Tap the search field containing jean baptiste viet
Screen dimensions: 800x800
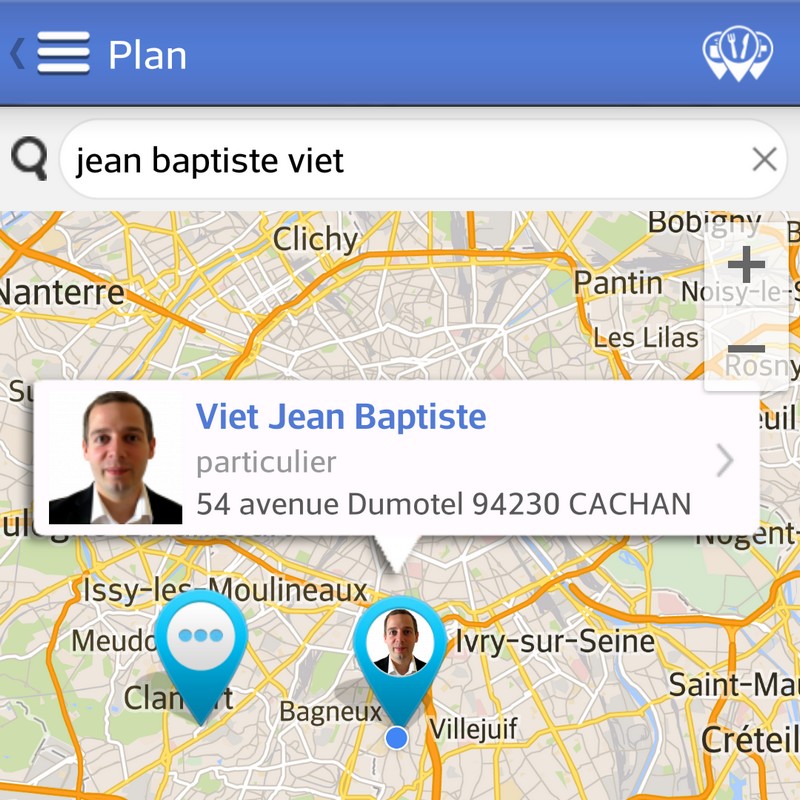[x=400, y=160]
